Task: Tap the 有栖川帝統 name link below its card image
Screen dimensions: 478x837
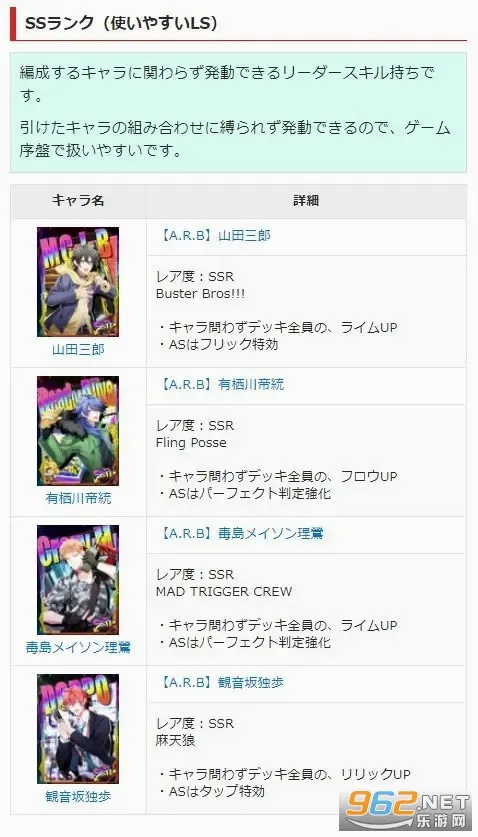Action: [x=78, y=499]
